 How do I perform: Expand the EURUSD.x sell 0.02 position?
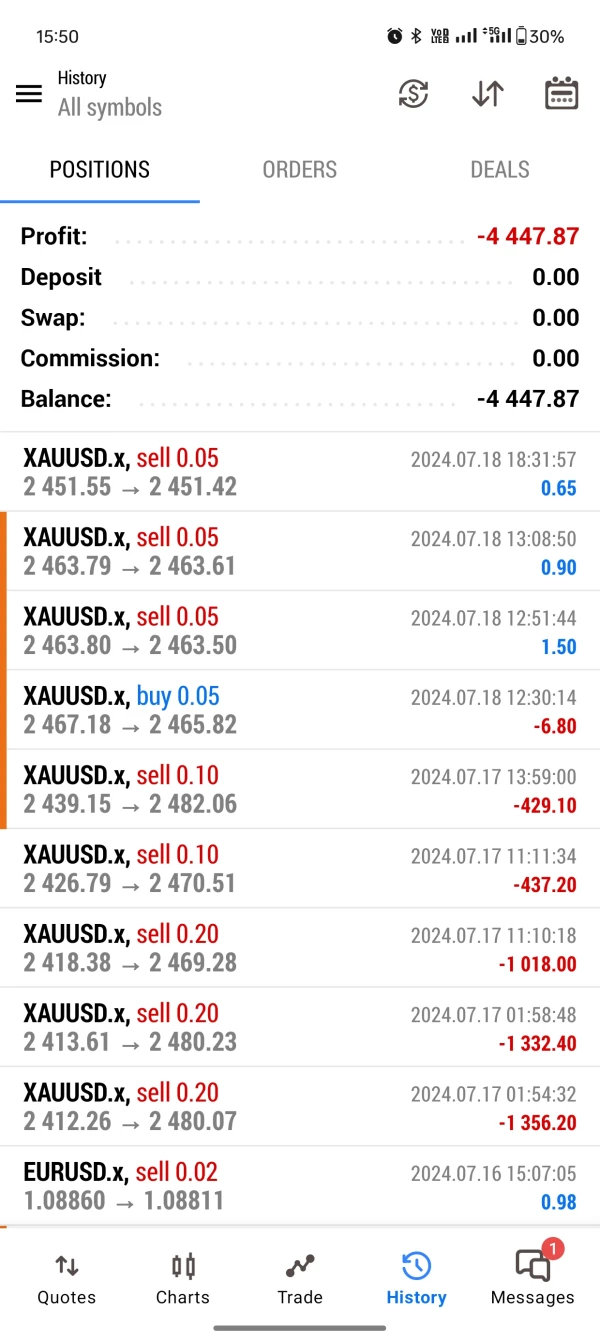click(x=300, y=1186)
